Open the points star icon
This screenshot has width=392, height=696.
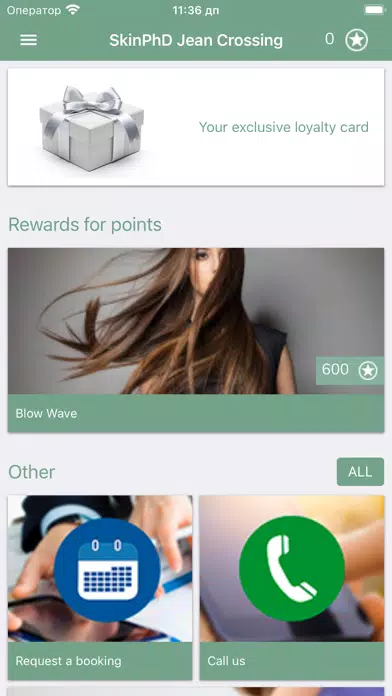(x=357, y=40)
